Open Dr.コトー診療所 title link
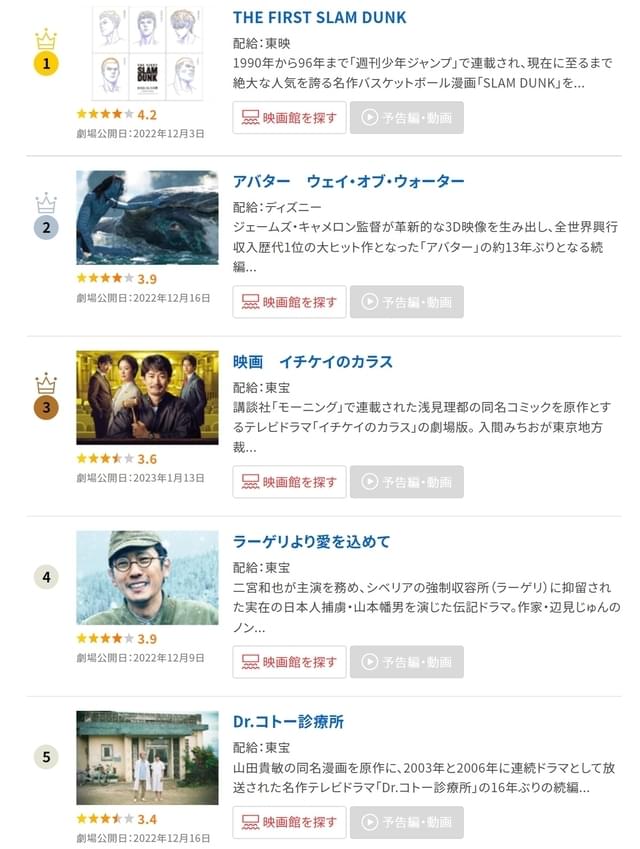The width and height of the screenshot is (640, 849). (x=288, y=721)
